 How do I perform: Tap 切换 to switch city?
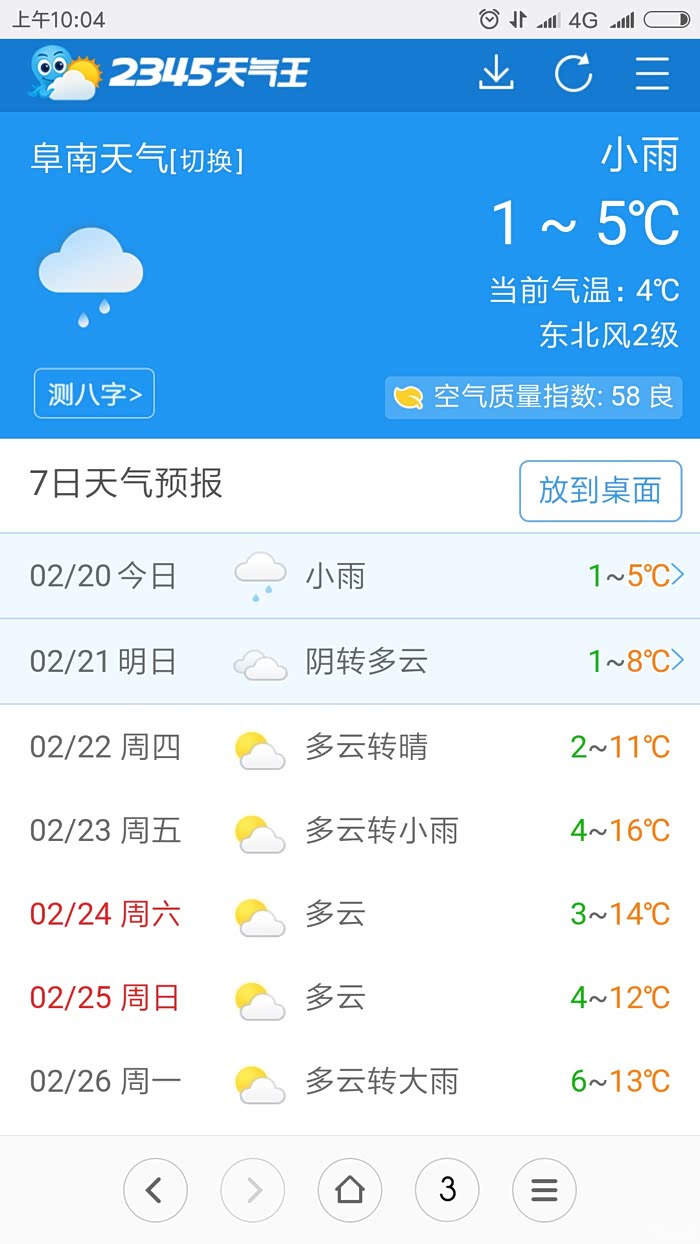[x=207, y=160]
